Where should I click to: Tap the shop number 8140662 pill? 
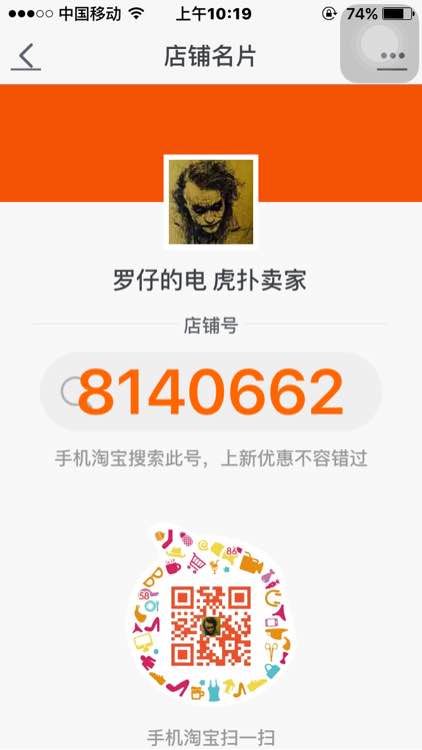[211, 392]
